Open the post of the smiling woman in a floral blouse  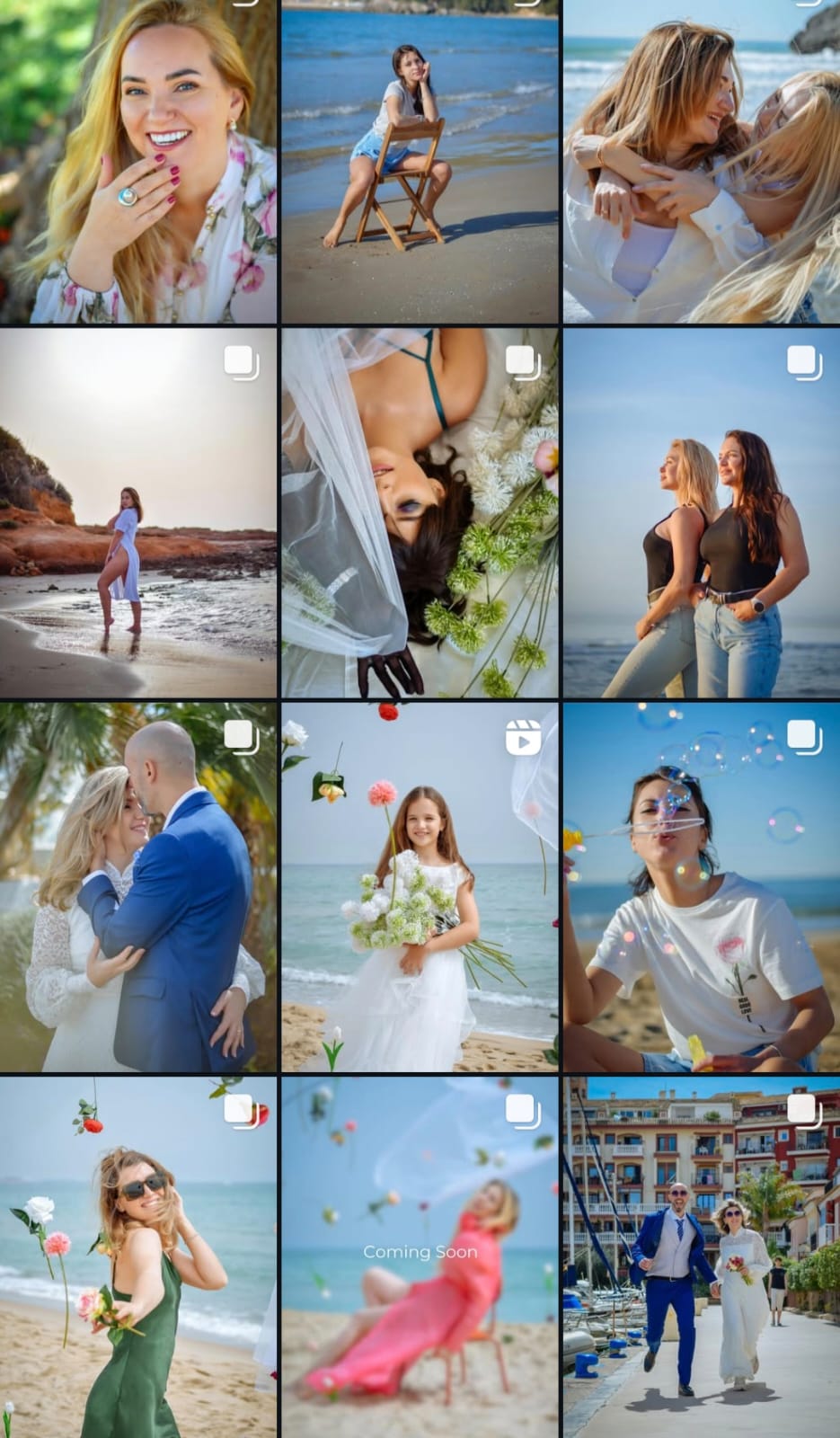tap(138, 162)
